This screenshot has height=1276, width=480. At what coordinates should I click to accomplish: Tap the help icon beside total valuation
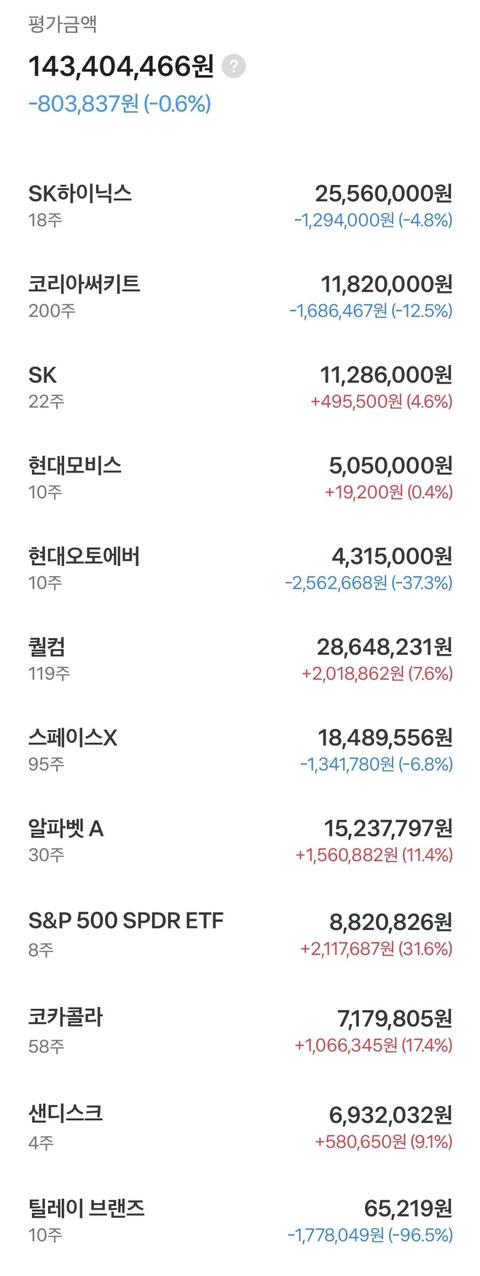click(x=234, y=67)
